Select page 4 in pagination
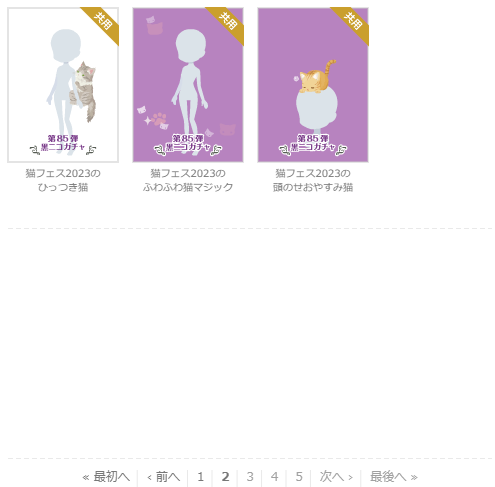 274,477
